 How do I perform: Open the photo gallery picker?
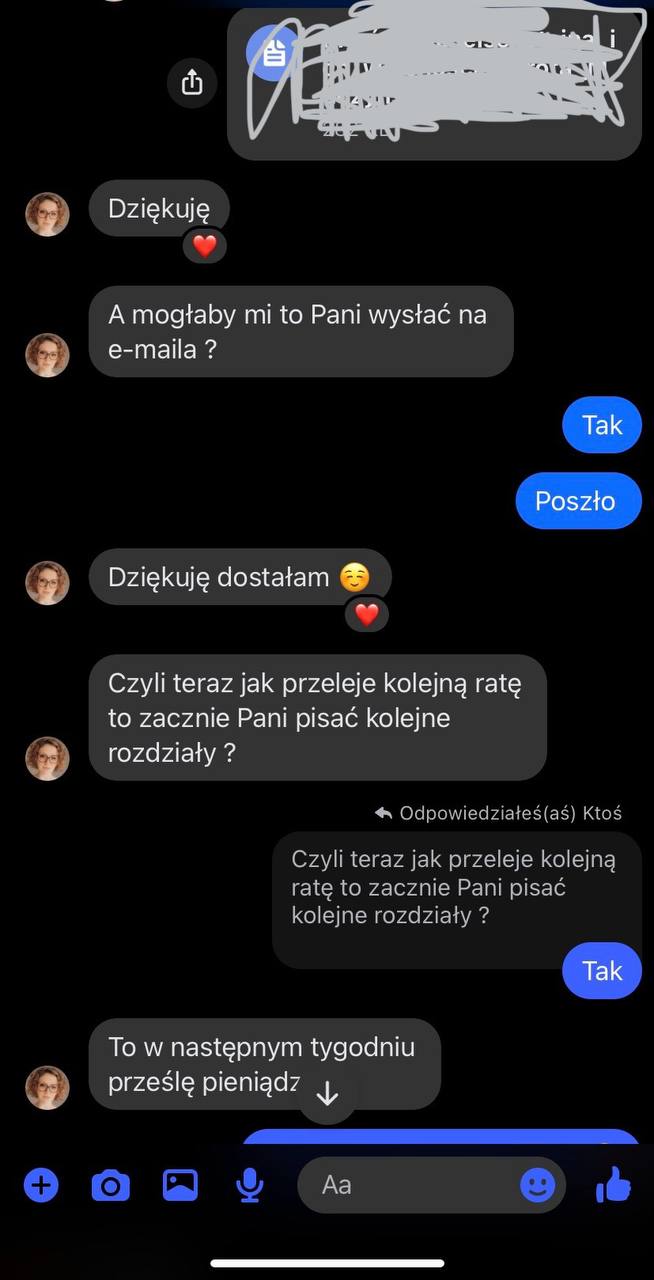[180, 1186]
